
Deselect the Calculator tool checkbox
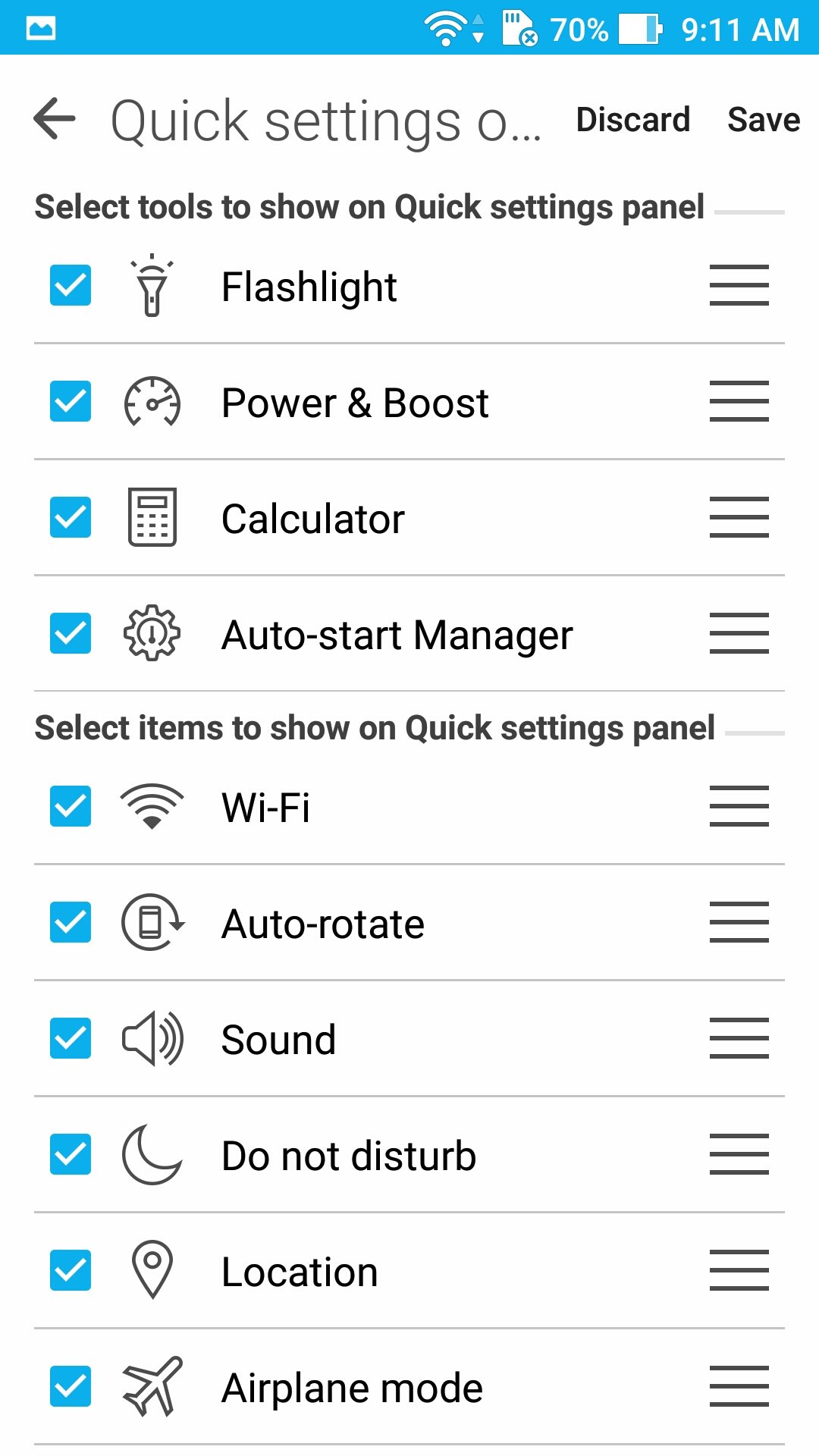click(x=71, y=517)
